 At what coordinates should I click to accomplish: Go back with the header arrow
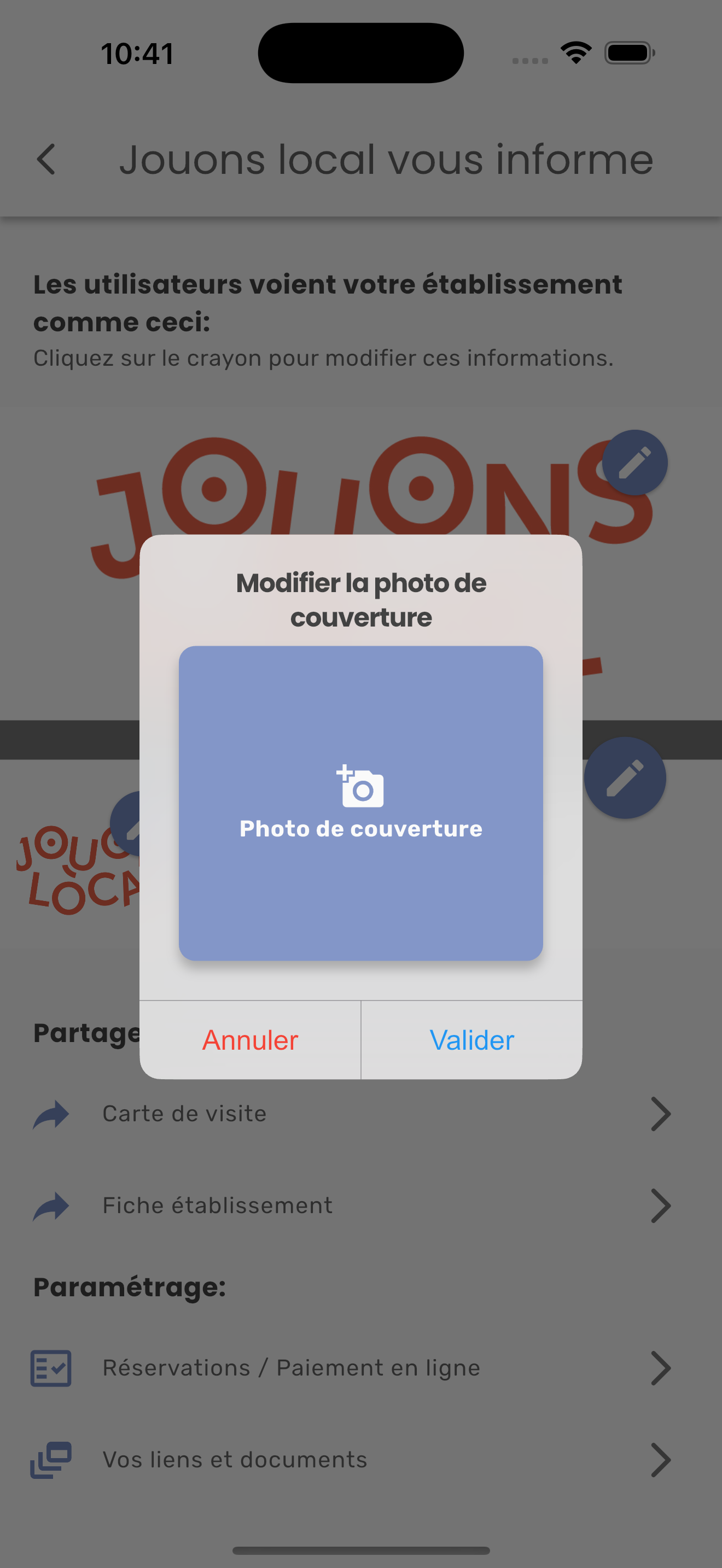46,160
